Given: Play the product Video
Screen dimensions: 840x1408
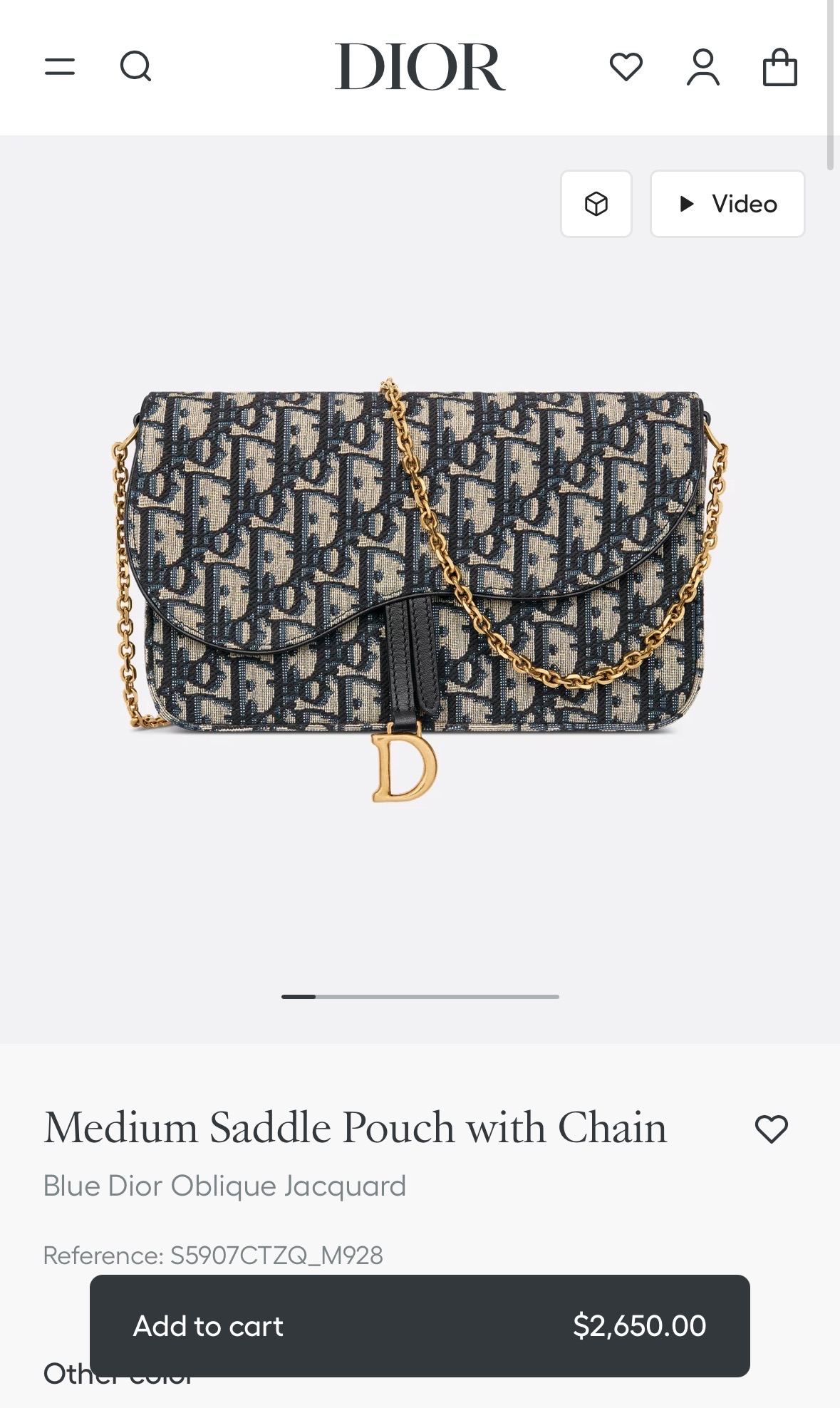Looking at the screenshot, I should [x=727, y=204].
